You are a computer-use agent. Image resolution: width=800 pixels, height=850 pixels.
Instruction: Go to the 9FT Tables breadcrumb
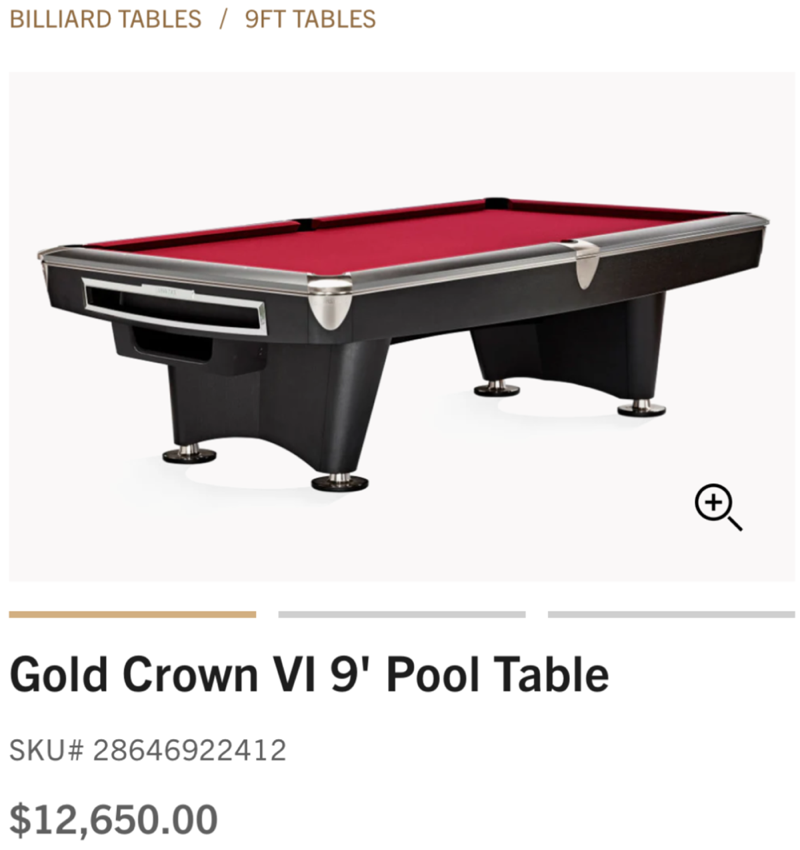click(310, 19)
